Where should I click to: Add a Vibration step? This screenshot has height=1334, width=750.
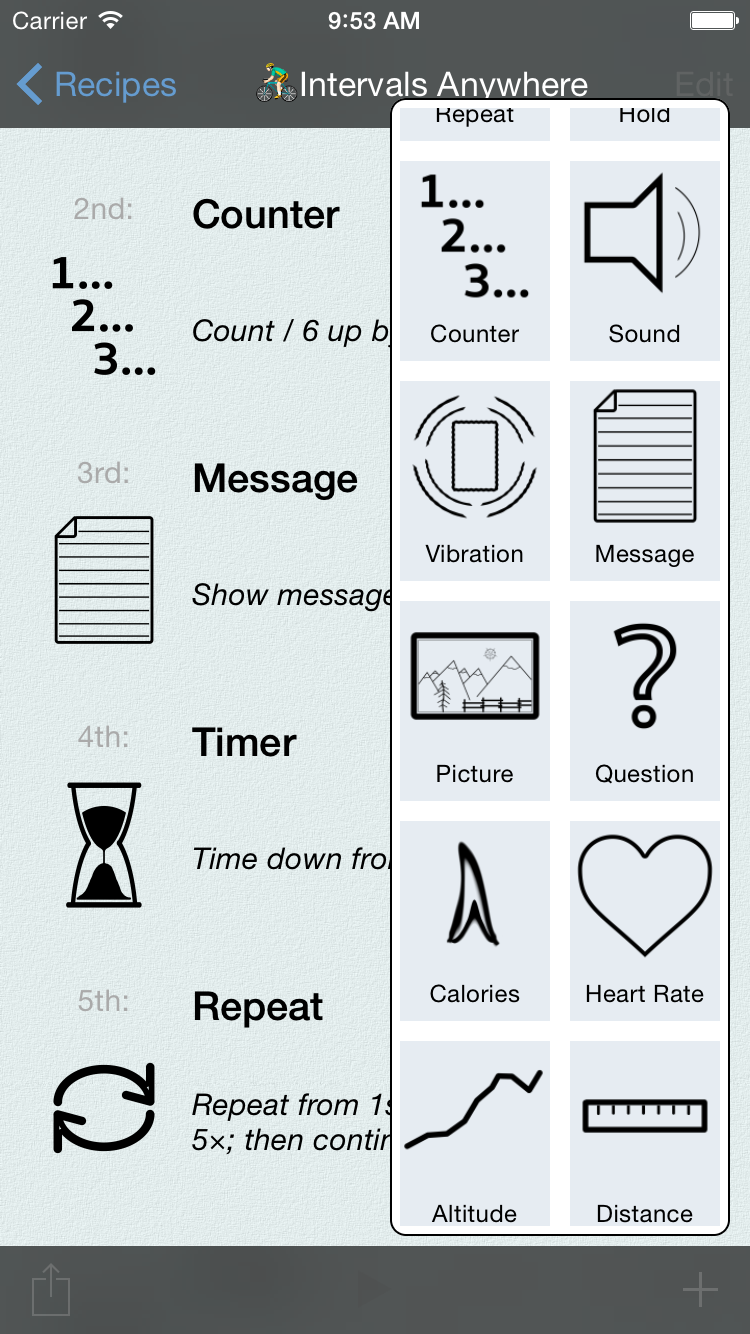475,481
